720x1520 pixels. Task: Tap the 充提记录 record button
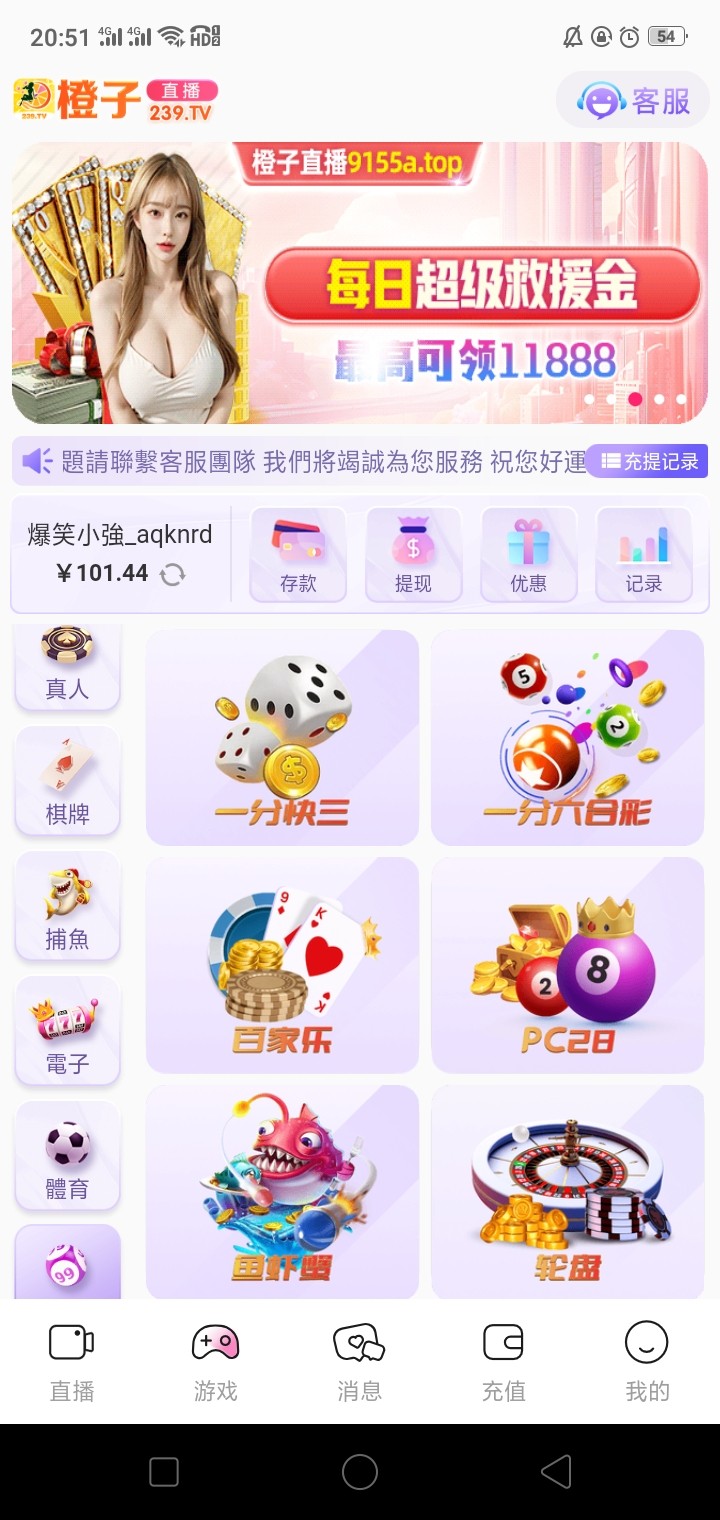pos(648,461)
